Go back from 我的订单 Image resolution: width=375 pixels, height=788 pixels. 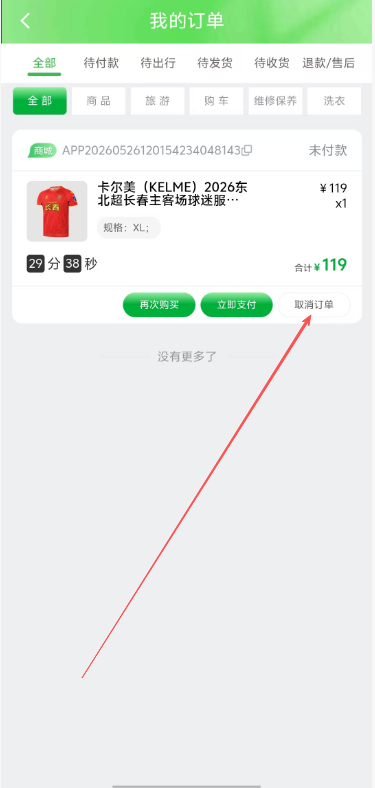[x=25, y=21]
